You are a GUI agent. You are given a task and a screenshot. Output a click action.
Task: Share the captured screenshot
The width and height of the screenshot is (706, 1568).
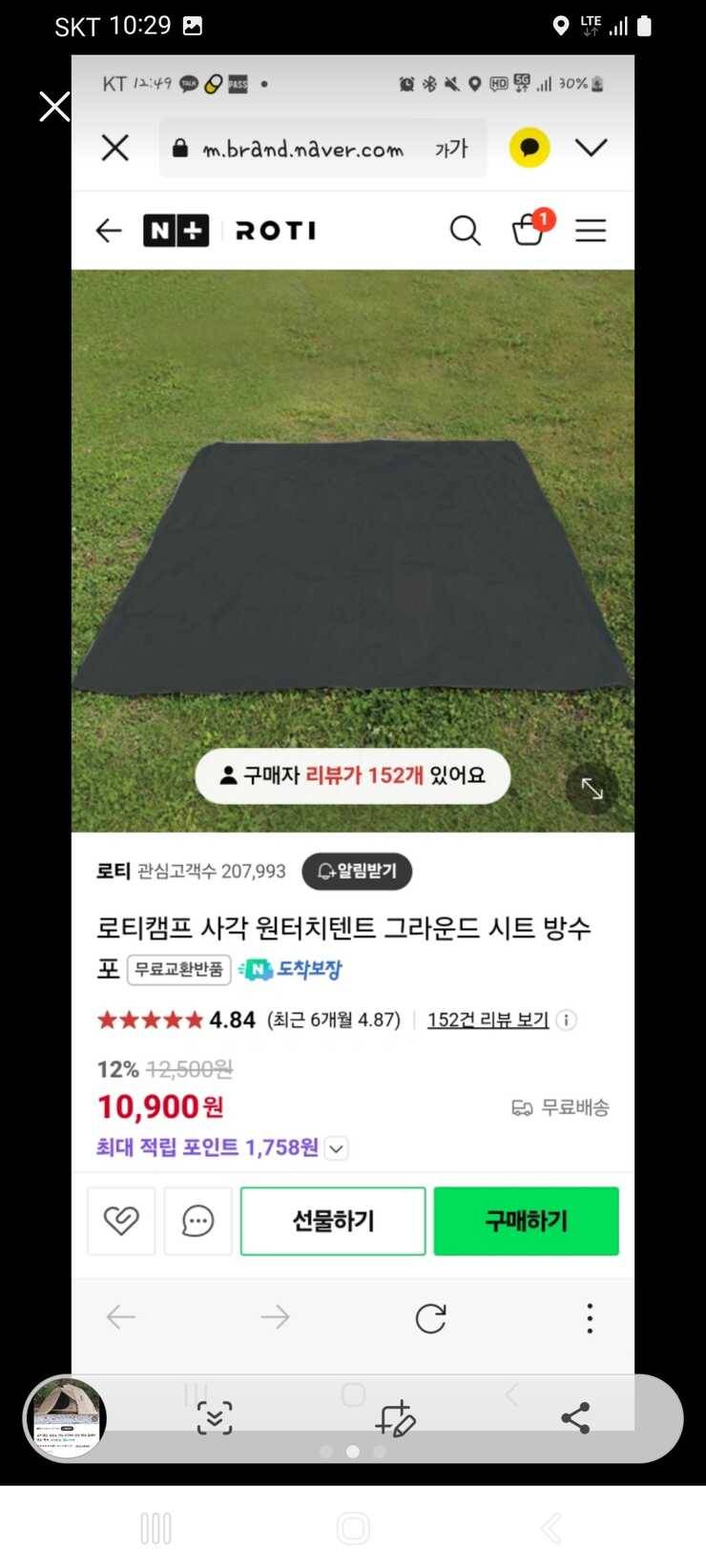click(575, 1418)
